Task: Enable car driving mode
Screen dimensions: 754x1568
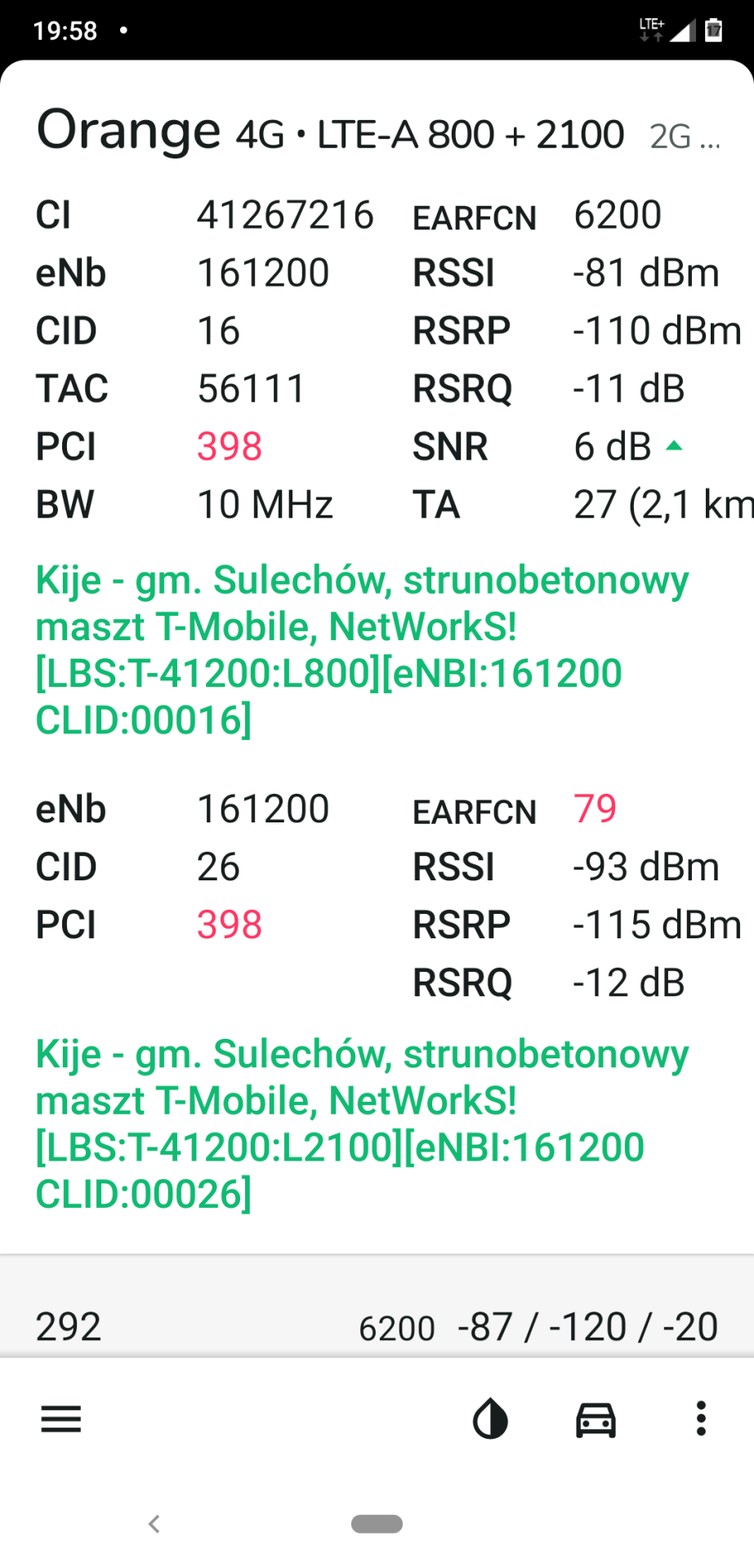Action: (x=596, y=1419)
